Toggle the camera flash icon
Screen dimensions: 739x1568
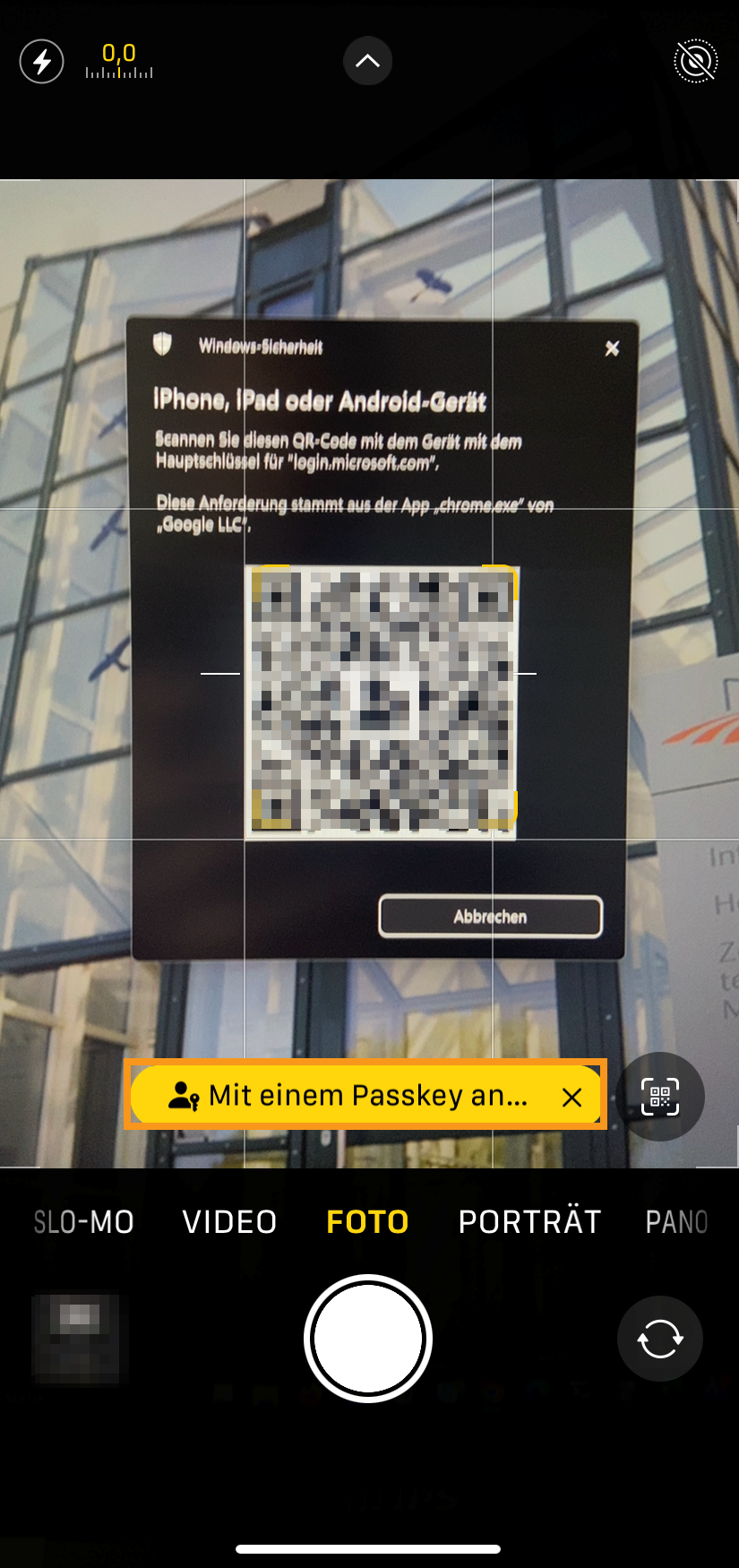pos(41,62)
